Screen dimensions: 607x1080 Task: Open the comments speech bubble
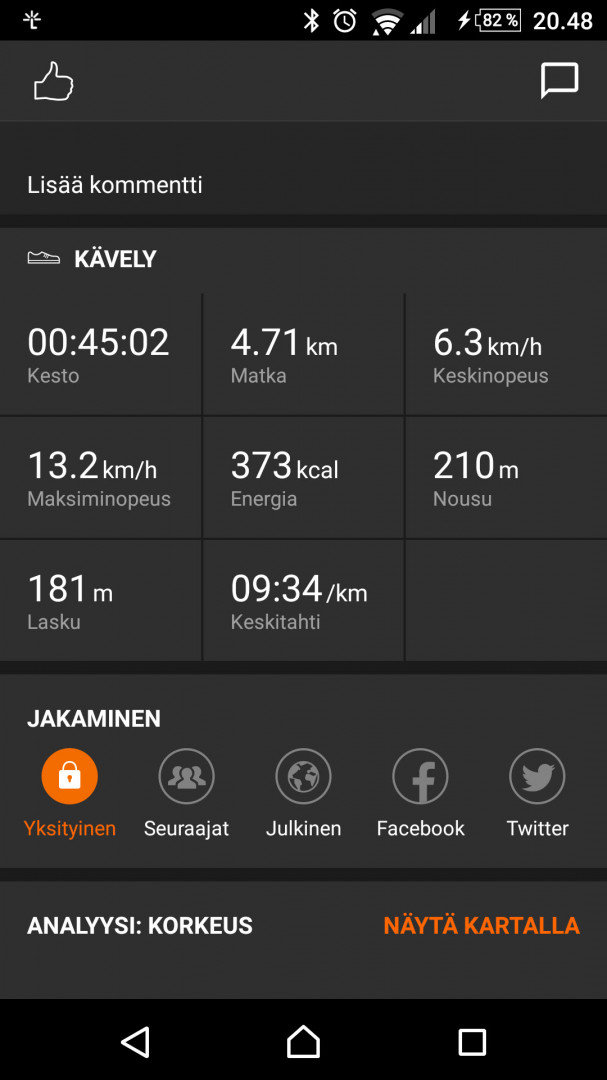pyautogui.click(x=559, y=81)
